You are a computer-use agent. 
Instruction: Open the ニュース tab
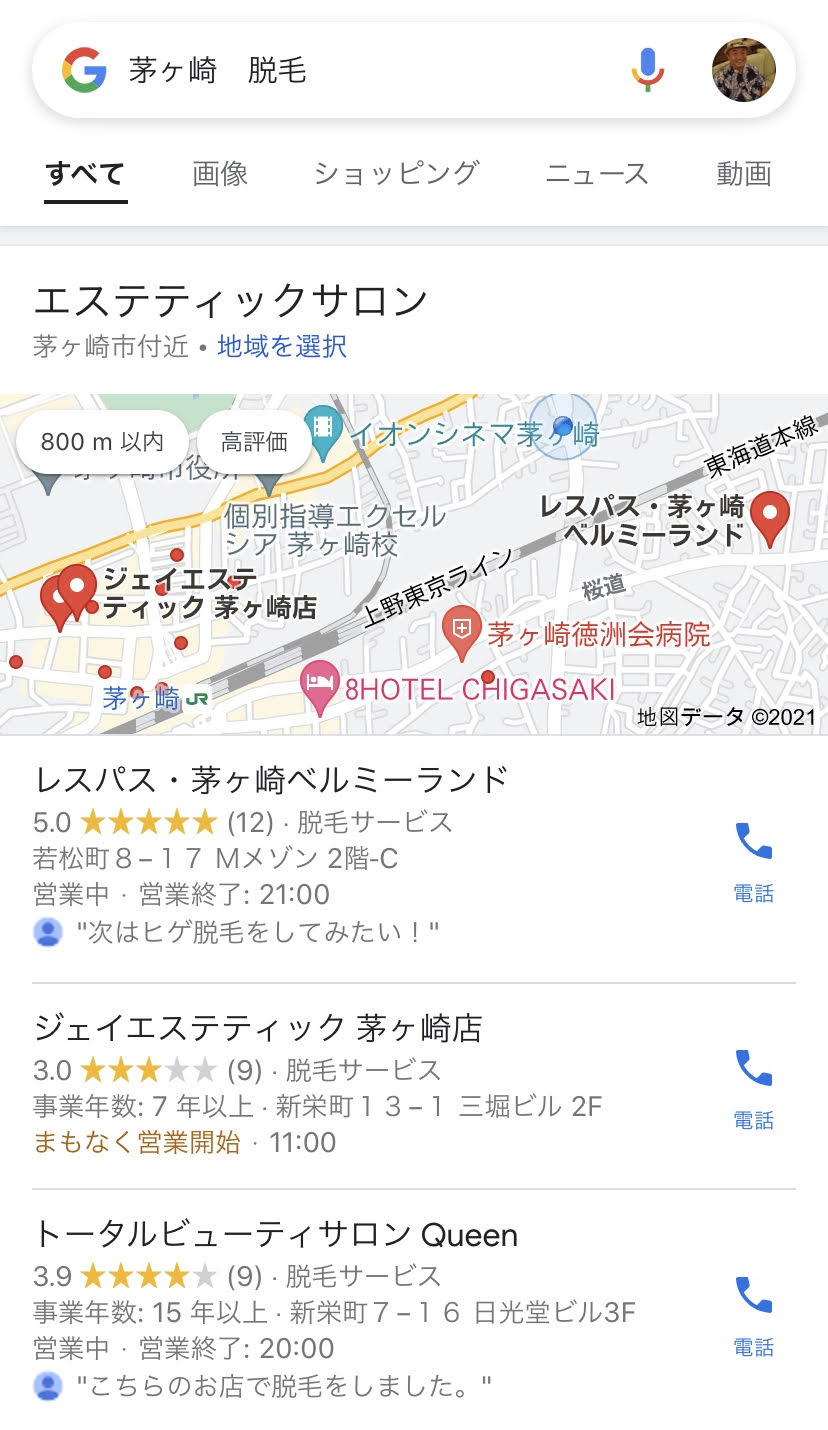point(597,173)
